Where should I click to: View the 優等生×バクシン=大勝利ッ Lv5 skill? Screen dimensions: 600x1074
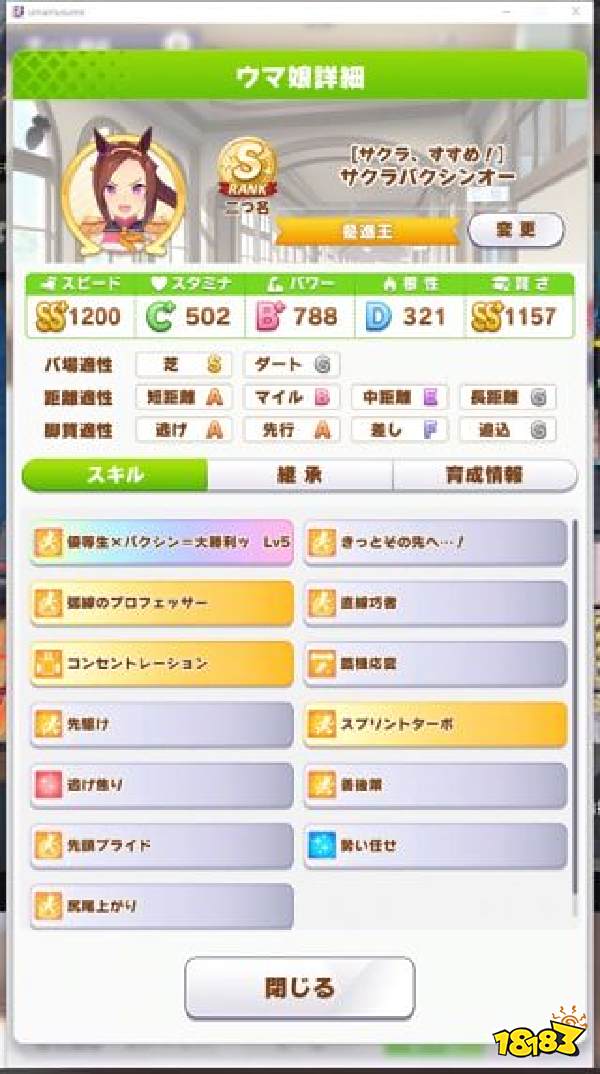click(162, 543)
